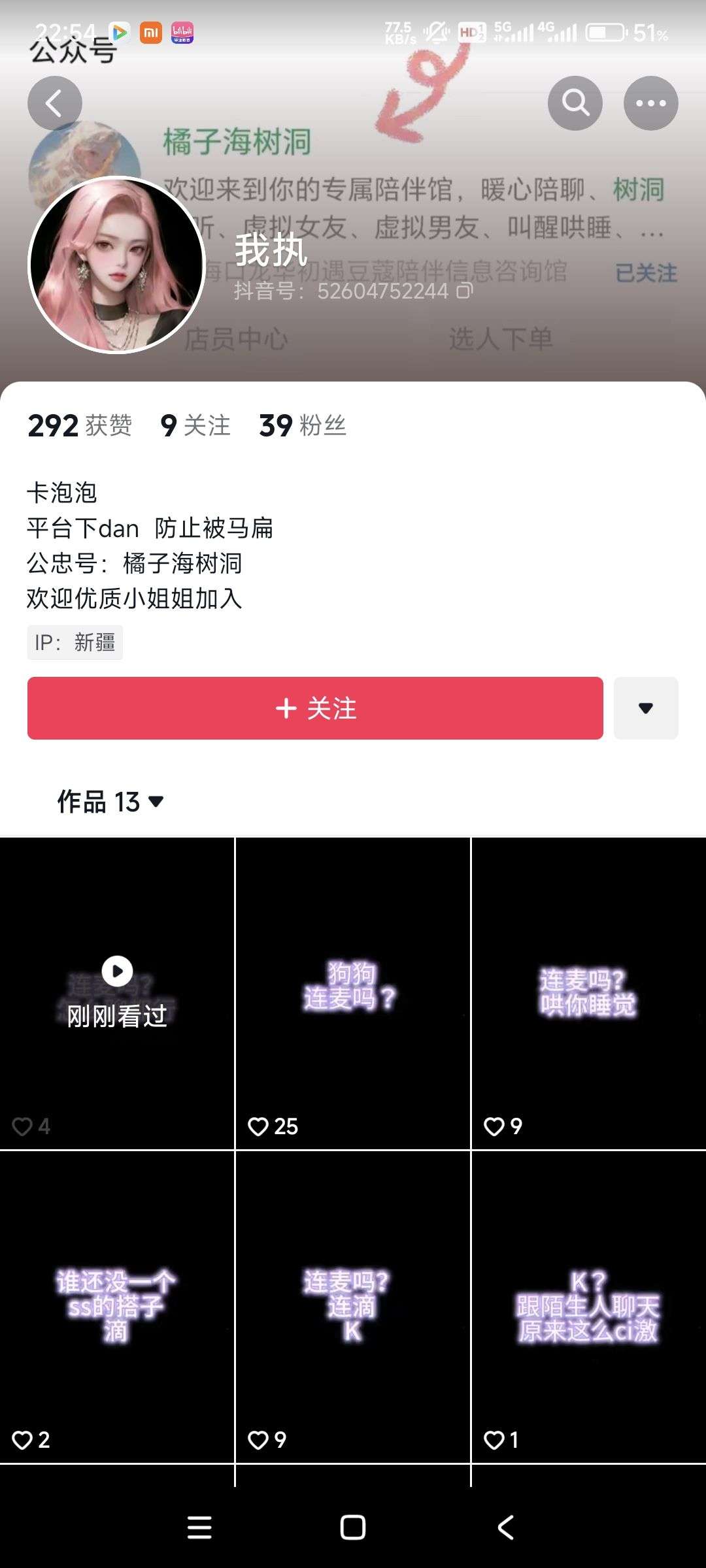Open the 跟陌生人聊天 video

[x=588, y=1307]
